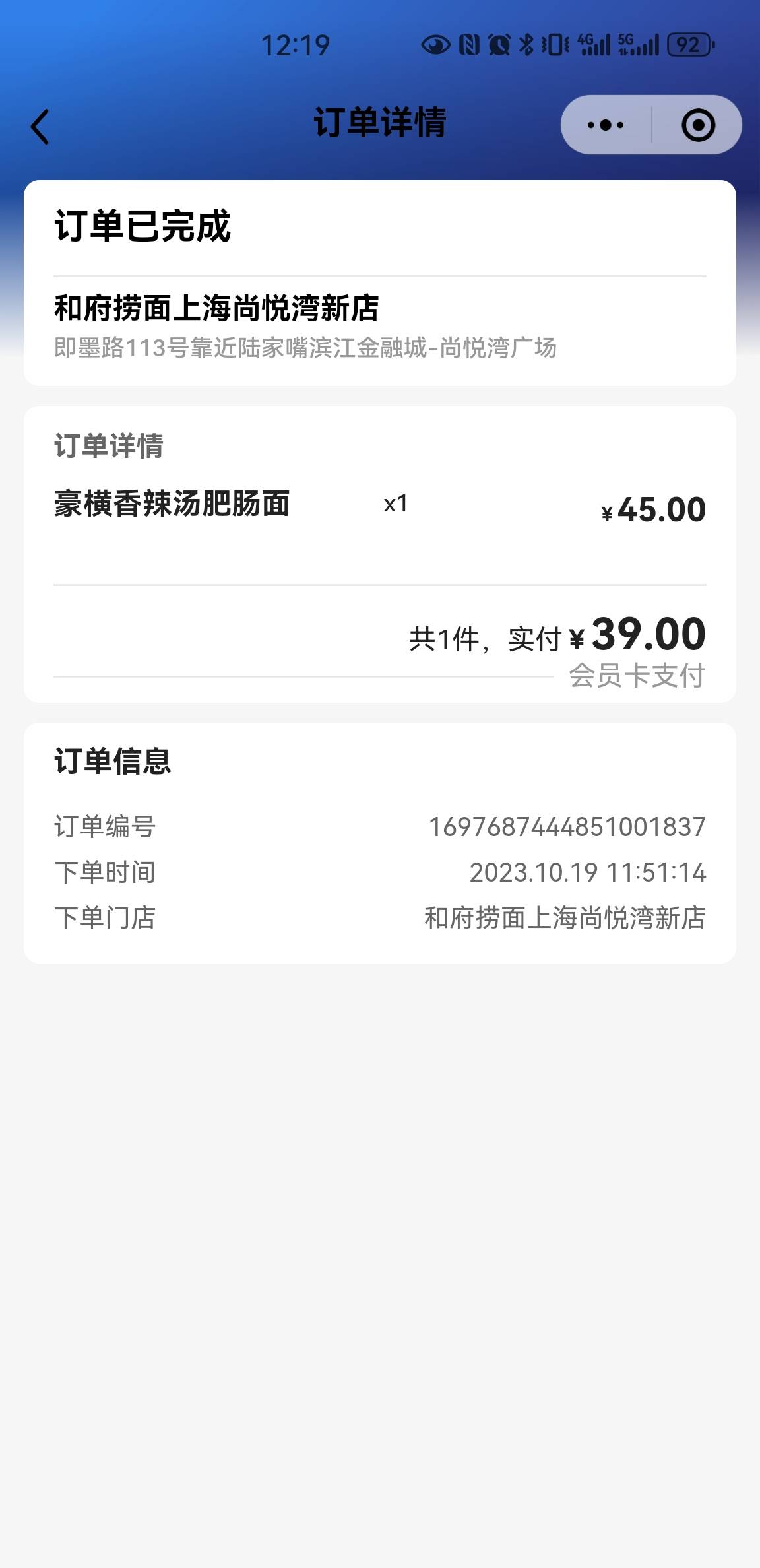Close the mini program with the circle button
Screen dimensions: 760x1568
pyautogui.click(x=698, y=125)
